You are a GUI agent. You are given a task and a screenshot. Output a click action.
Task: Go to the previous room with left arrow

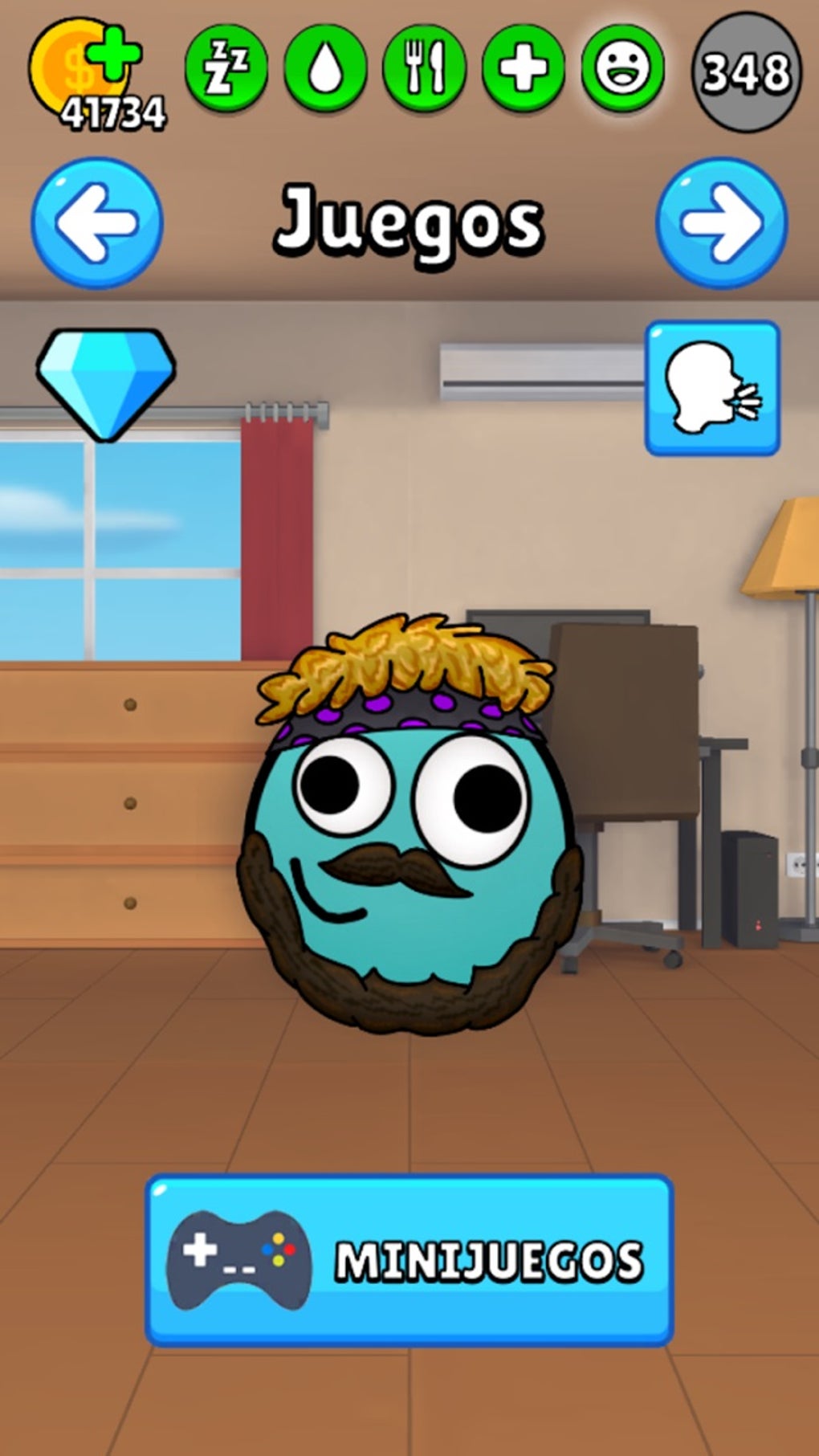[x=97, y=222]
